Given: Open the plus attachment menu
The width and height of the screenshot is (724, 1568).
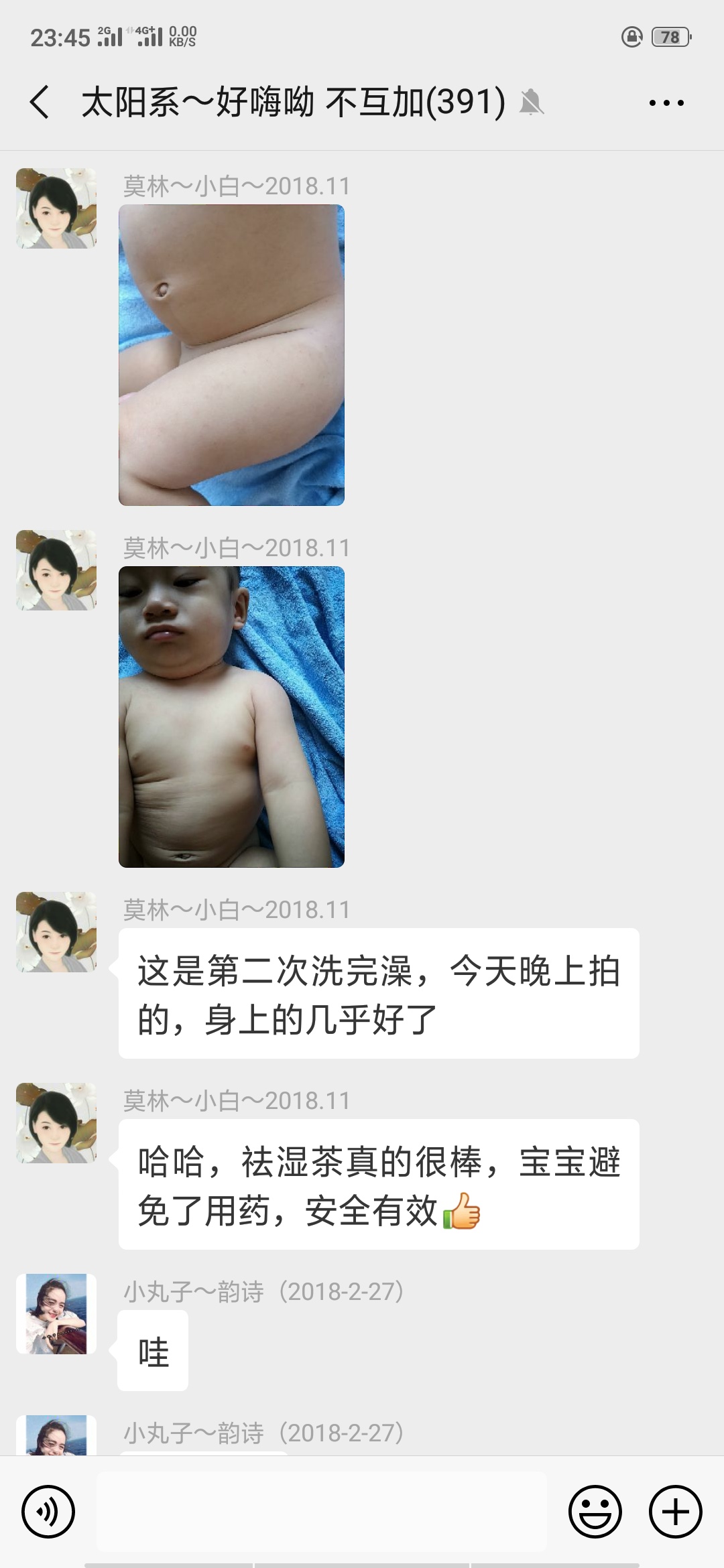Looking at the screenshot, I should (676, 1512).
